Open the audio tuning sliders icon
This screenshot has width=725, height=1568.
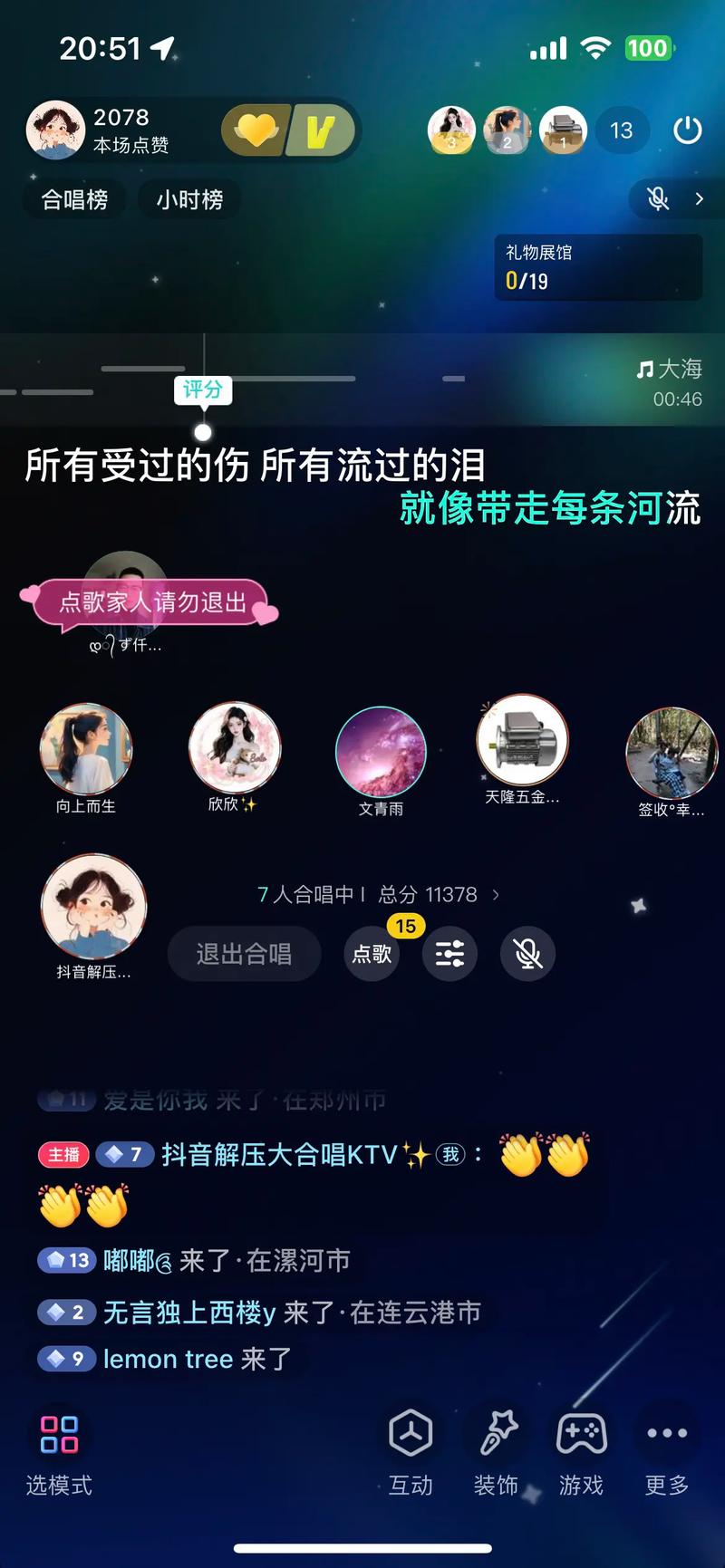(449, 954)
